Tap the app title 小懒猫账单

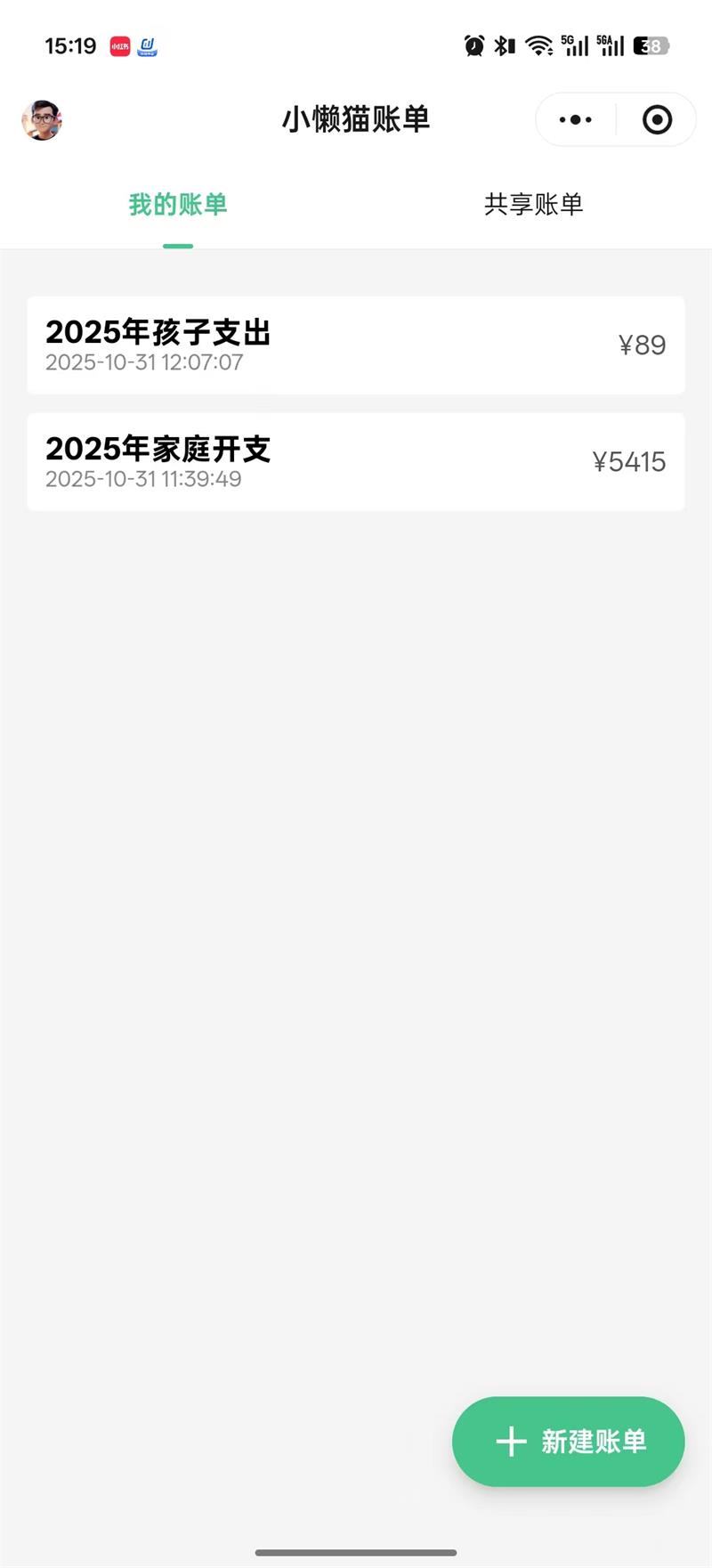tap(355, 119)
